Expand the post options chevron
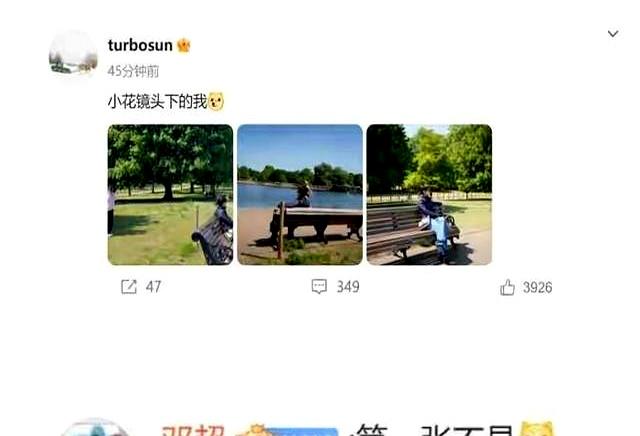This screenshot has height=436, width=640. [x=613, y=34]
